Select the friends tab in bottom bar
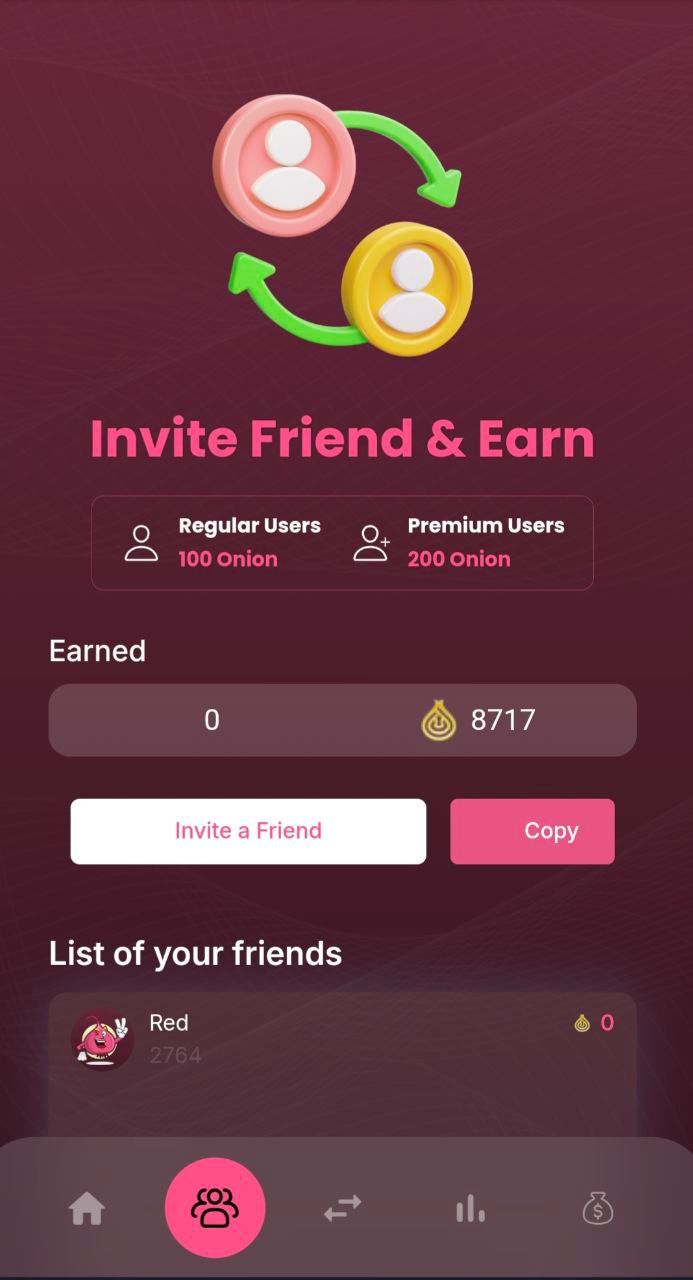This screenshot has height=1280, width=693. (x=215, y=1208)
